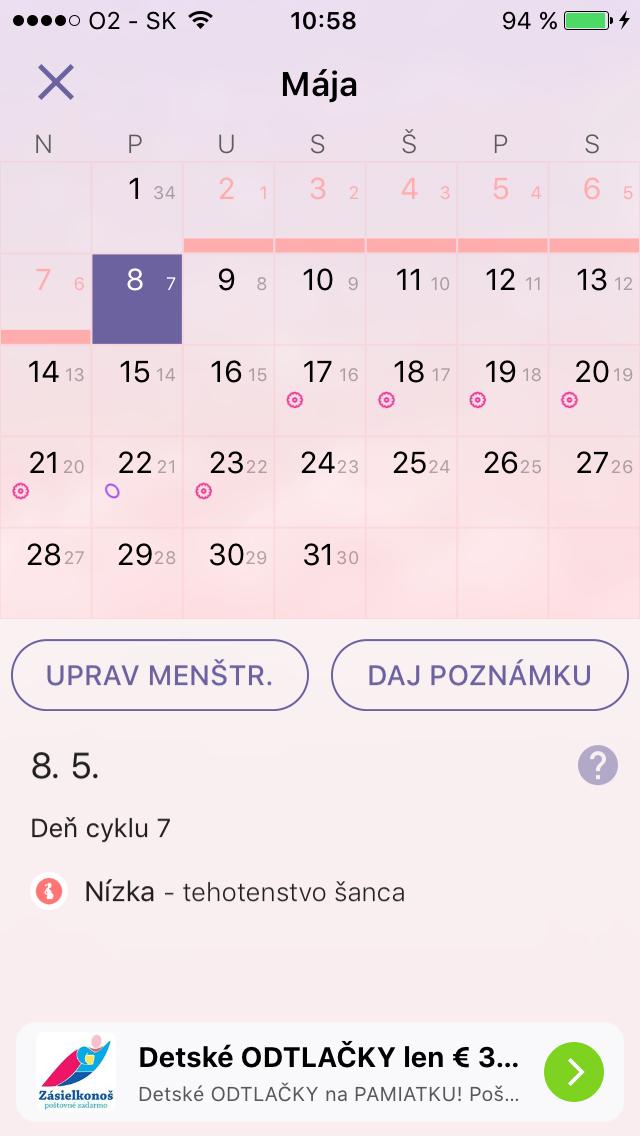Select day 1 in the calendar
640x1136 pixels.
[137, 205]
